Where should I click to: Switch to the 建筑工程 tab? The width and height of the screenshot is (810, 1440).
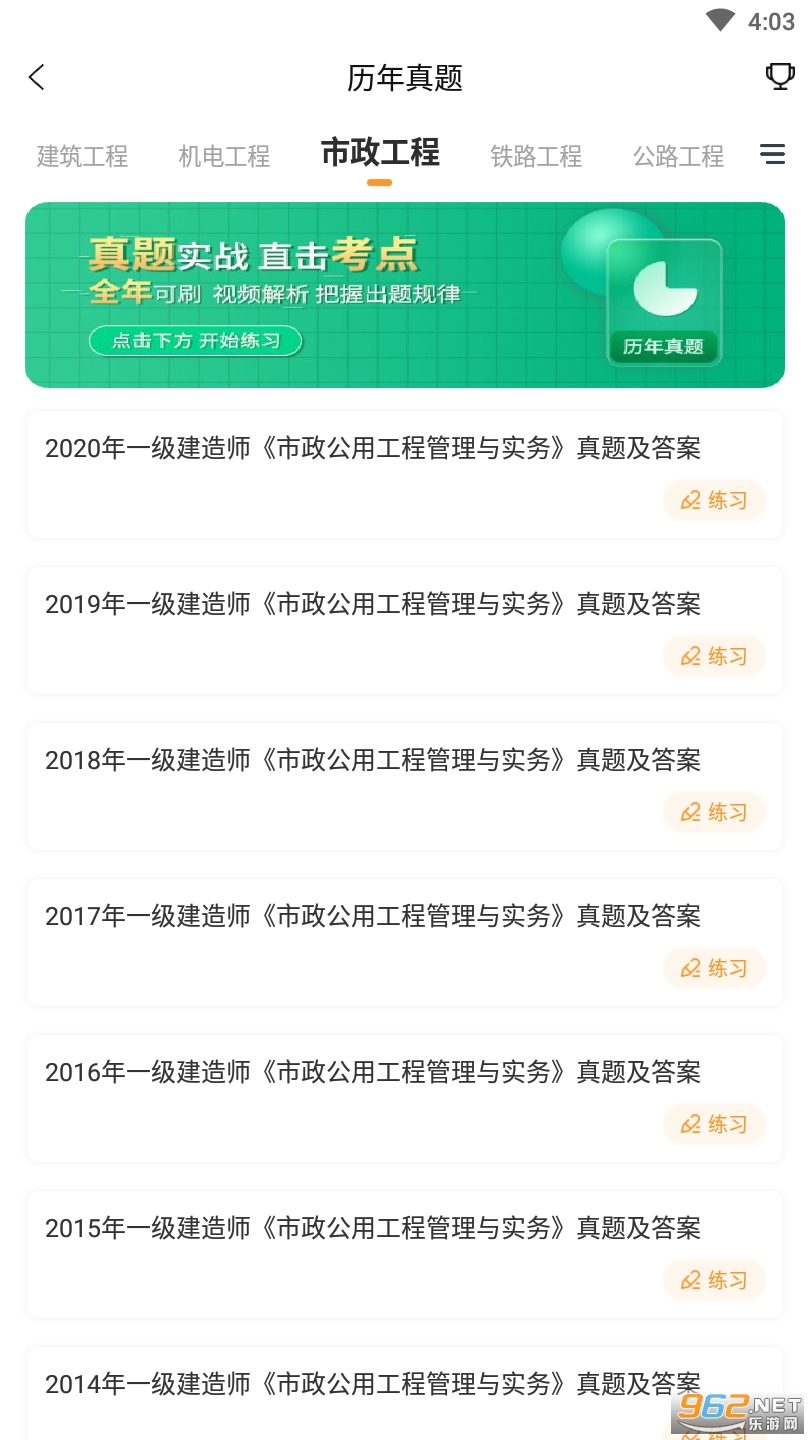point(82,156)
